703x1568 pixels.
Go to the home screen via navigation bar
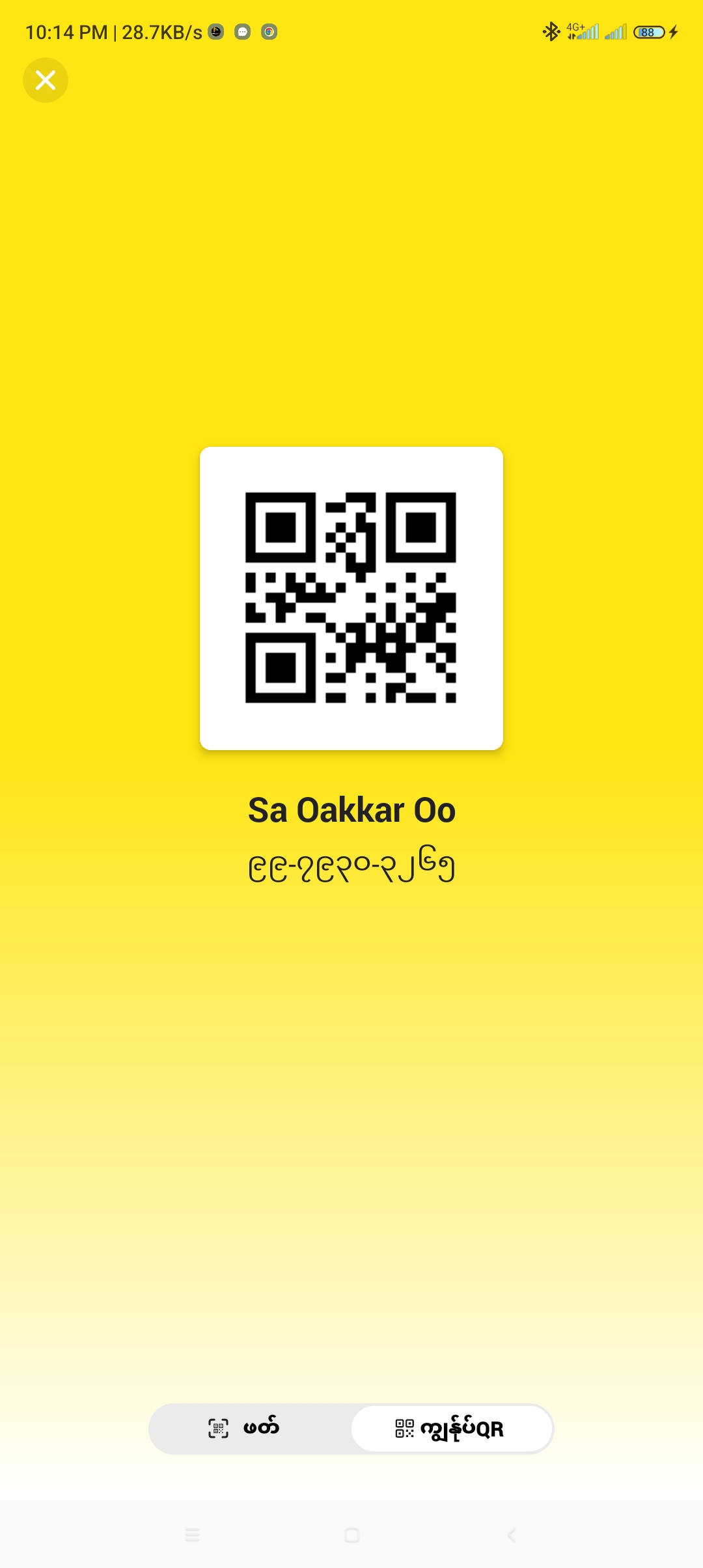tap(351, 1535)
